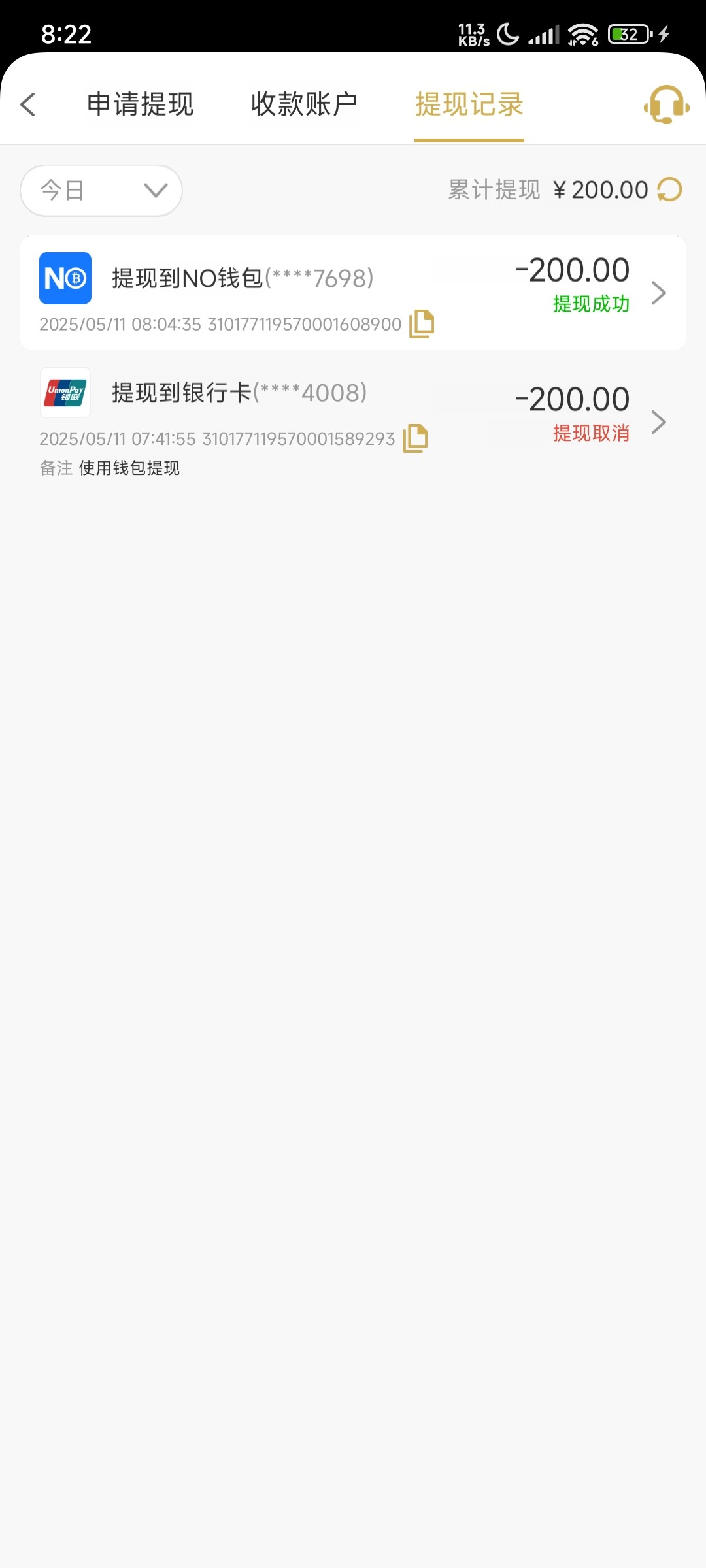Expand the 今日 date filter dropdown
Screen dimensions: 706x1568
(101, 190)
